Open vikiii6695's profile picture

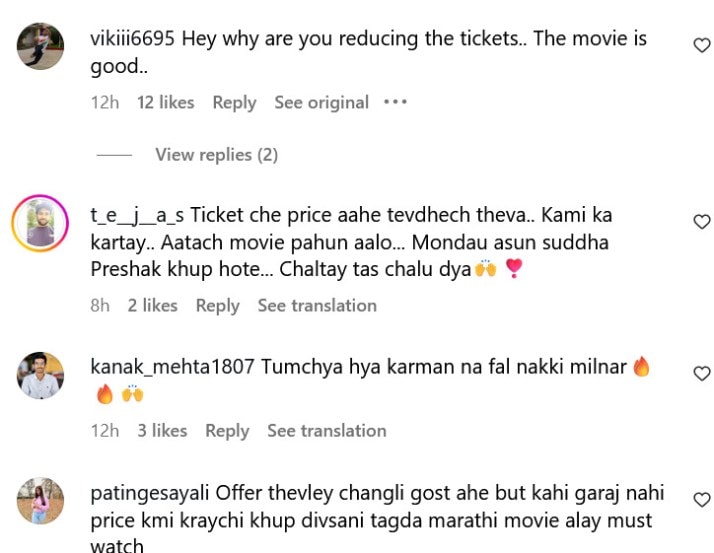click(40, 46)
